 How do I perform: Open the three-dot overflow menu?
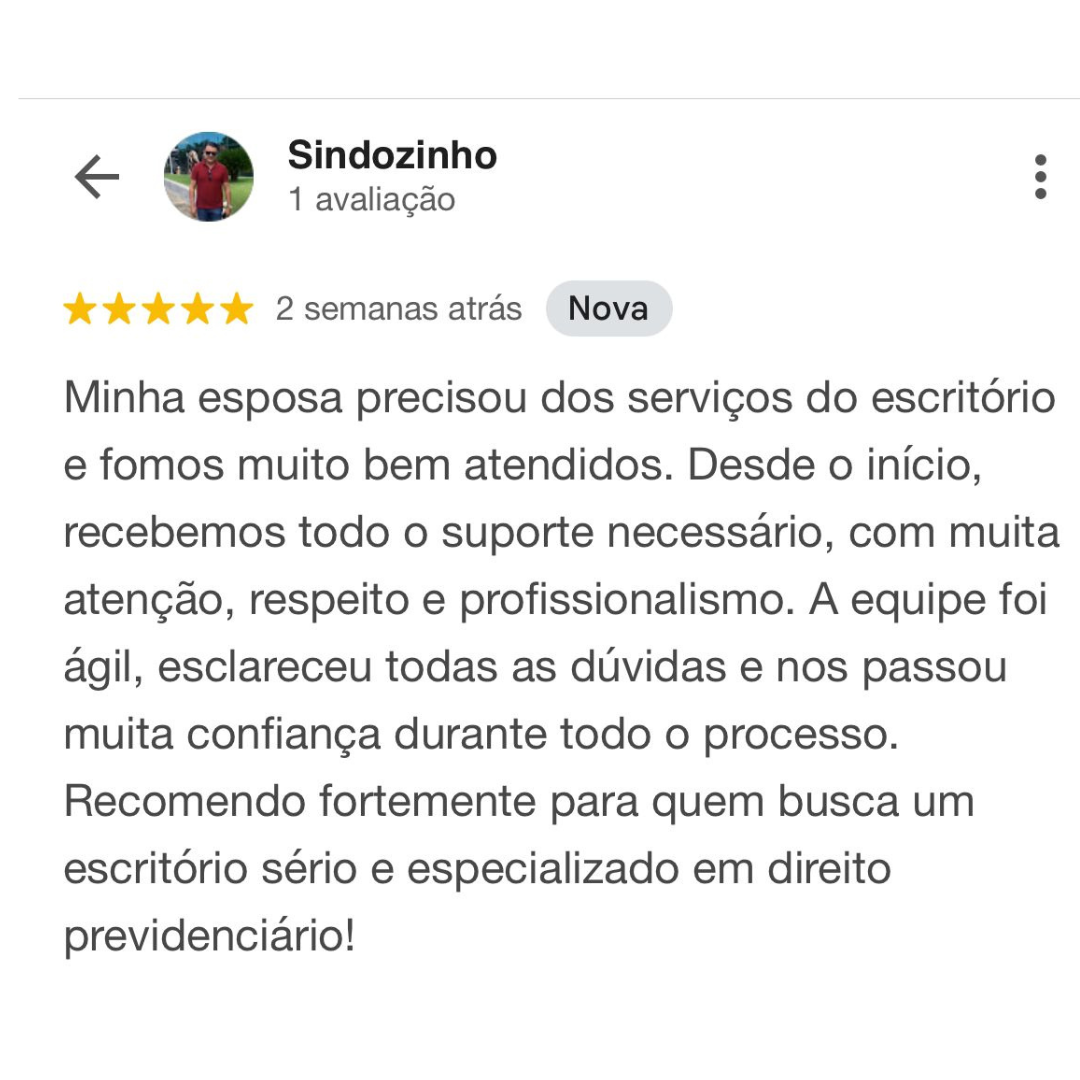[1040, 177]
